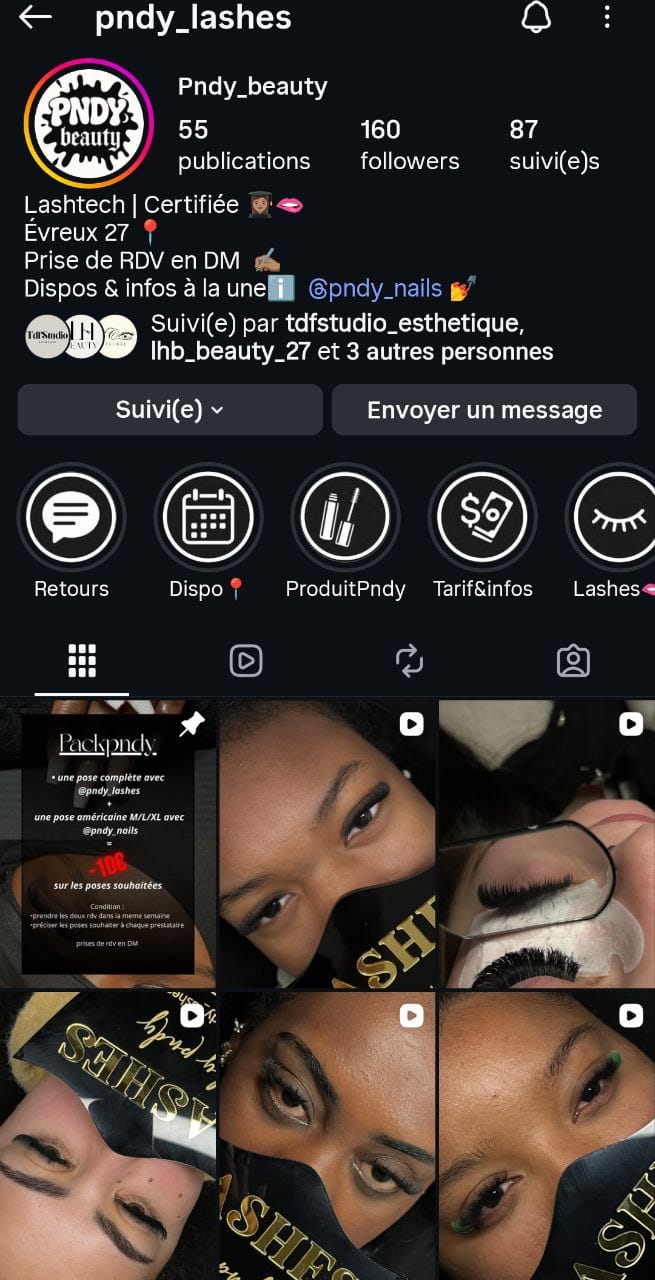This screenshot has width=655, height=1280.
Task: View mutual followers tdfstudio_esthetique and others
Action: (350, 337)
